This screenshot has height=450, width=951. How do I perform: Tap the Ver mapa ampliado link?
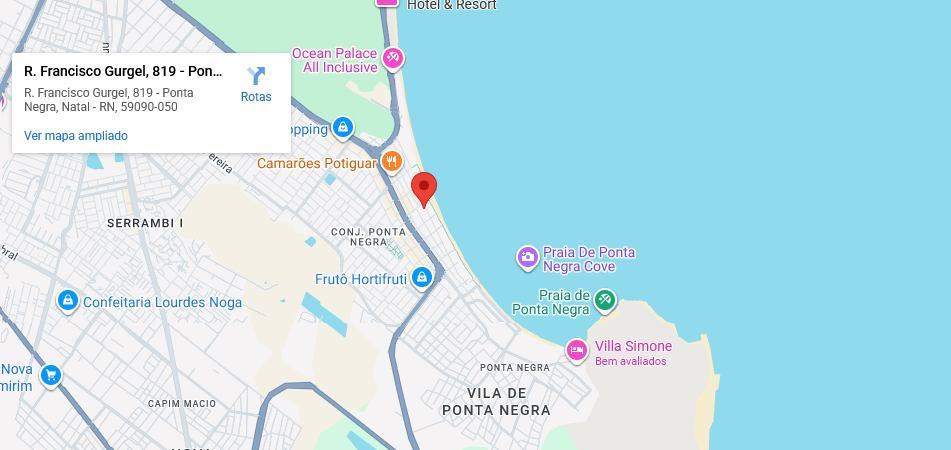coord(76,135)
